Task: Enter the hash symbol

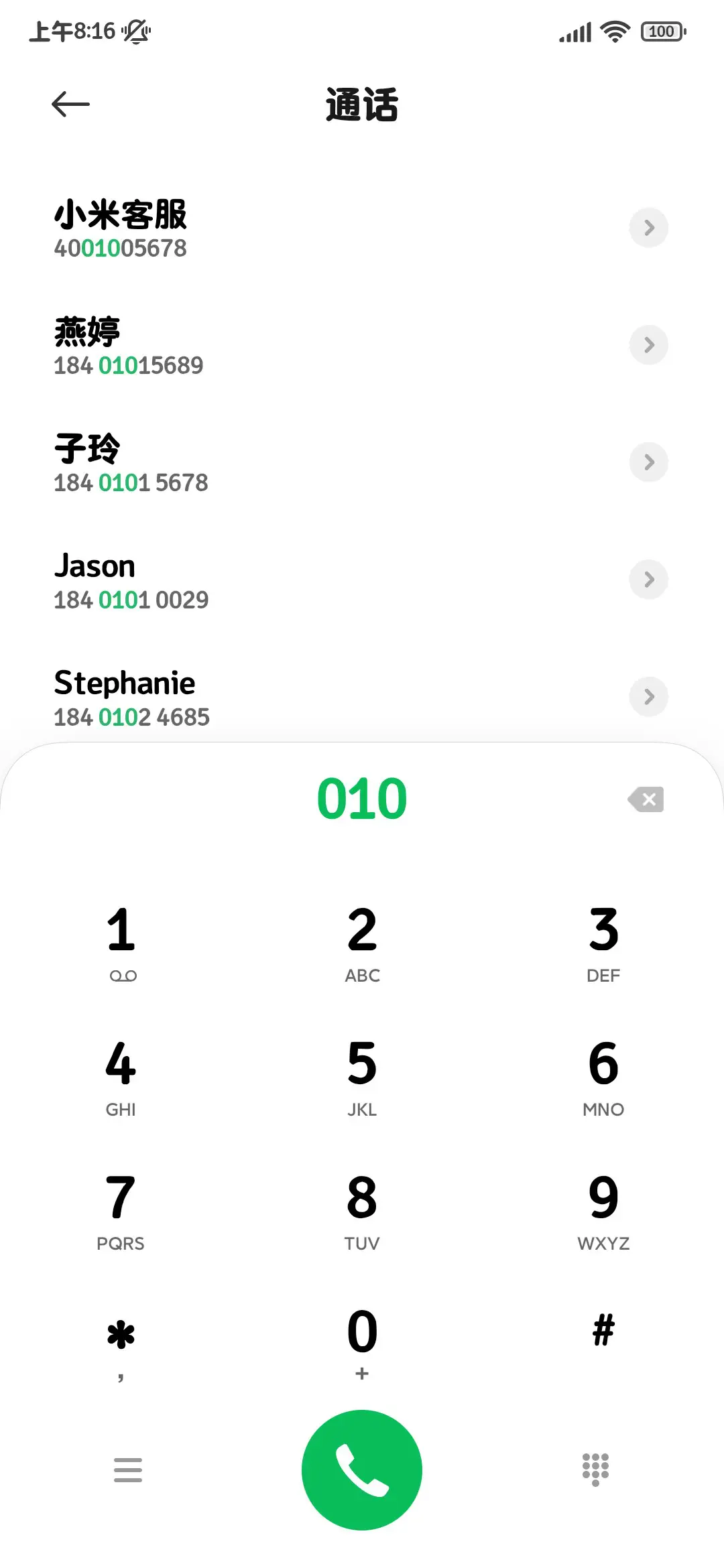Action: pos(603,1332)
